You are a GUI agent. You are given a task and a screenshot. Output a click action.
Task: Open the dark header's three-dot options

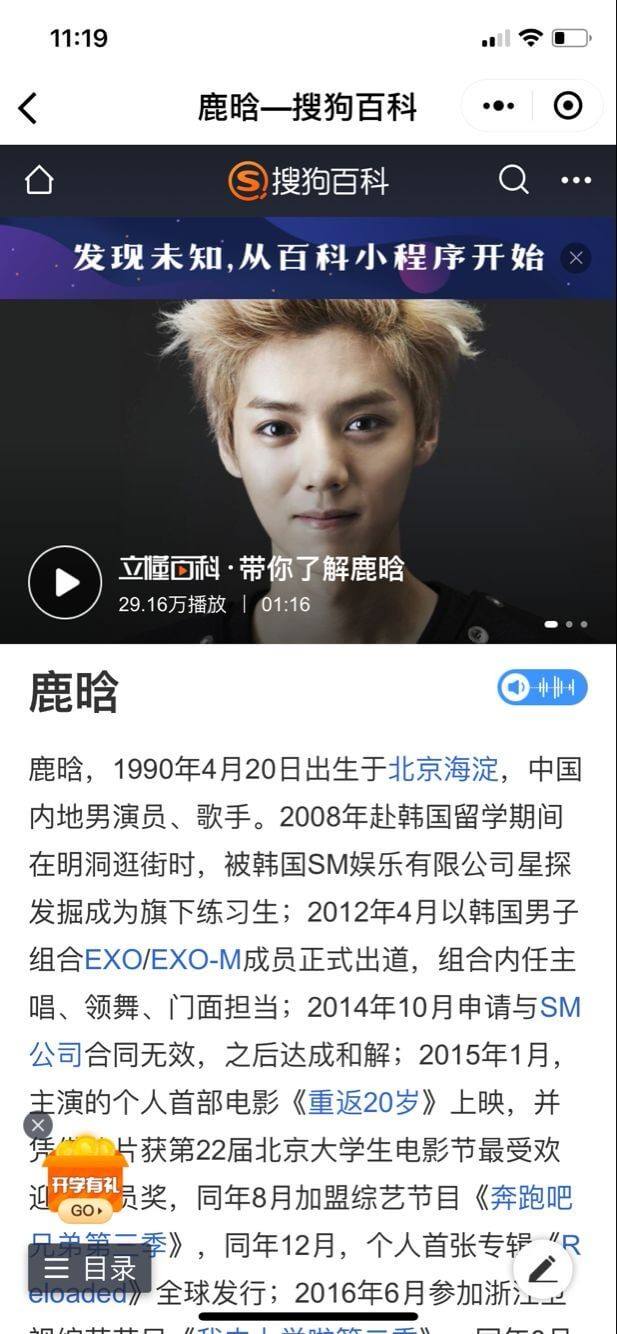click(x=576, y=181)
